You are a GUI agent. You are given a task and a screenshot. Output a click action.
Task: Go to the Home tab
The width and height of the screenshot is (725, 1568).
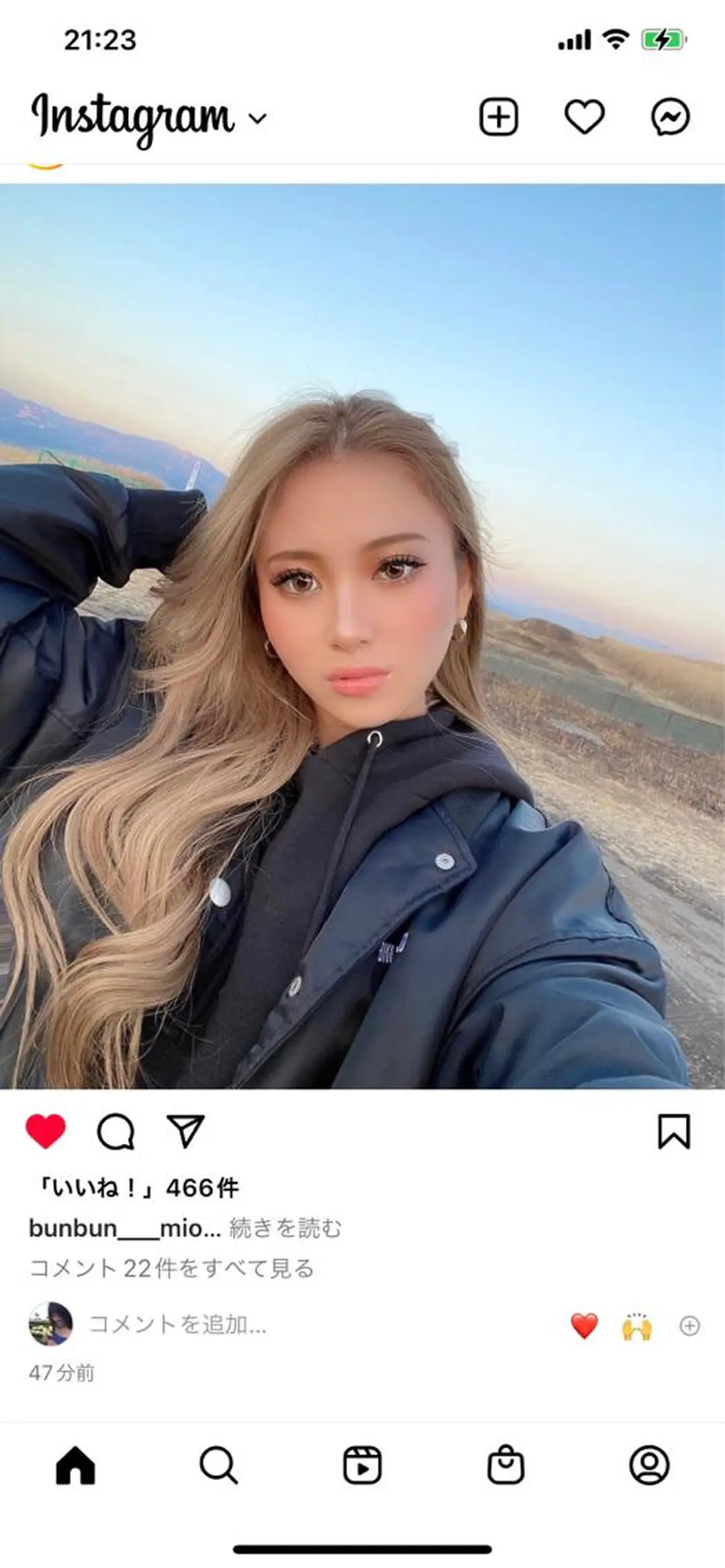[x=75, y=1465]
